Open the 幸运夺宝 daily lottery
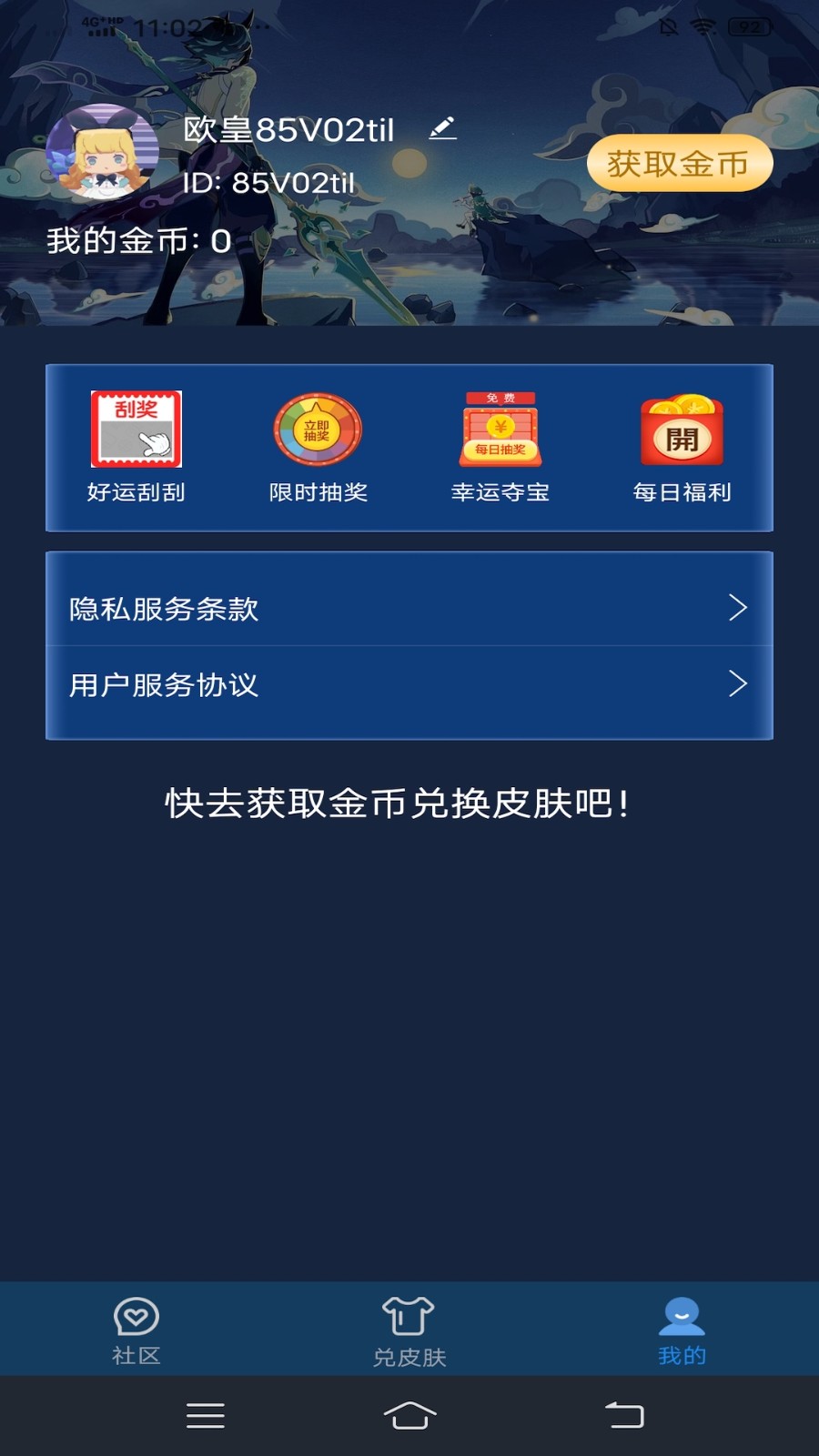The image size is (819, 1456). (x=500, y=446)
